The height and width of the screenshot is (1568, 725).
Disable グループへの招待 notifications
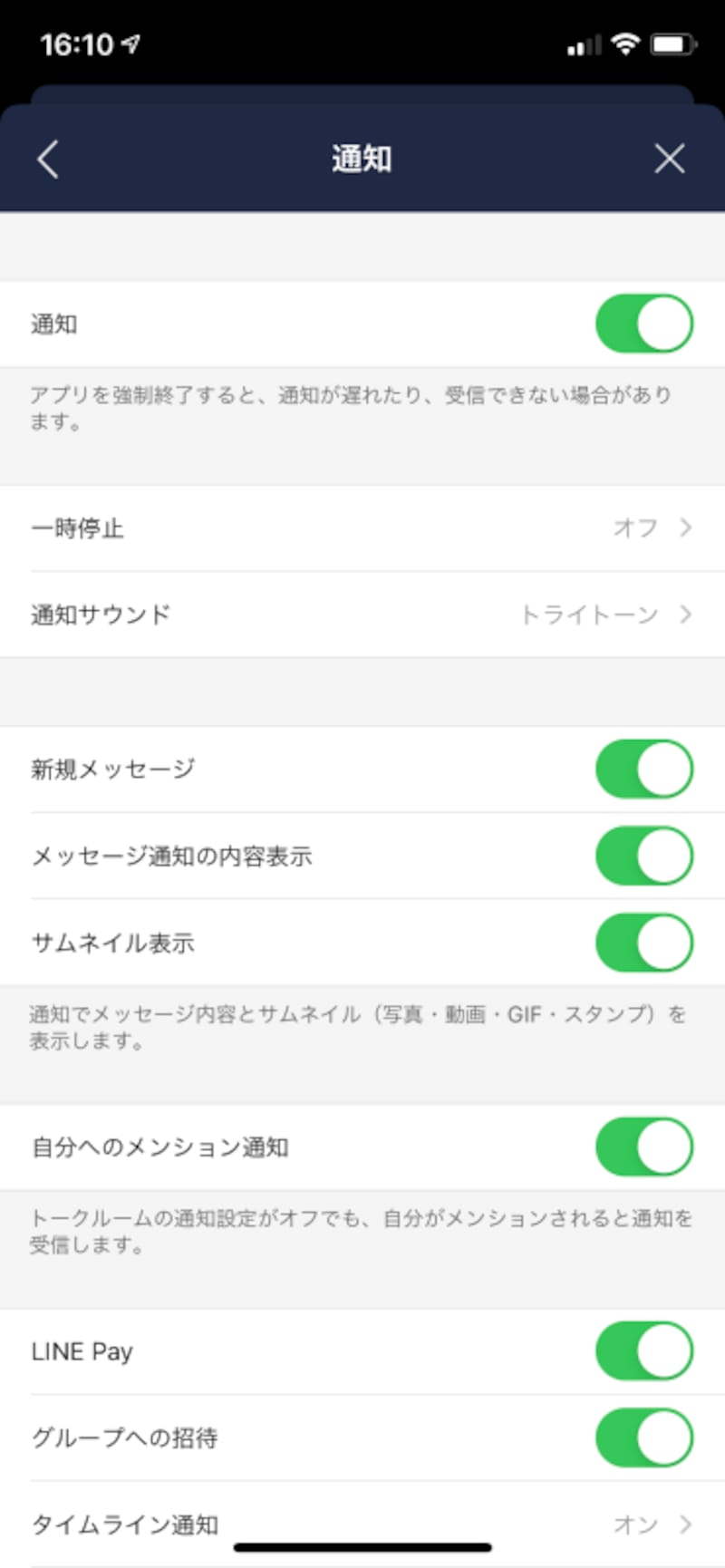coord(643,1437)
